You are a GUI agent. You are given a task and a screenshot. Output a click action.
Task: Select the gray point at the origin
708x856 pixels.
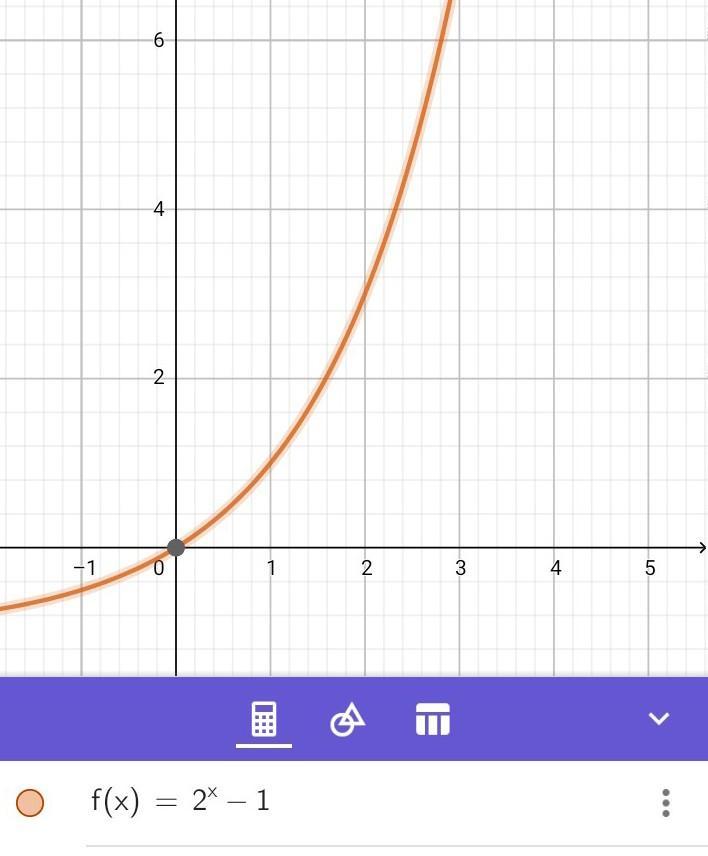[x=176, y=547]
